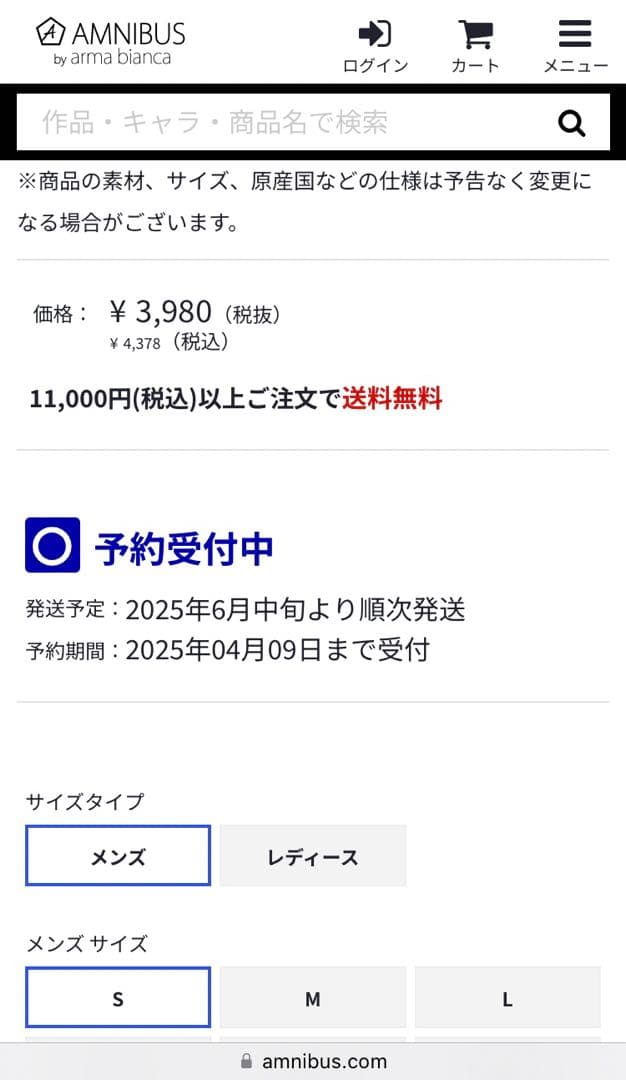Viewport: 626px width, 1080px height.
Task: Open the メニュー hamburger menu
Action: (575, 45)
